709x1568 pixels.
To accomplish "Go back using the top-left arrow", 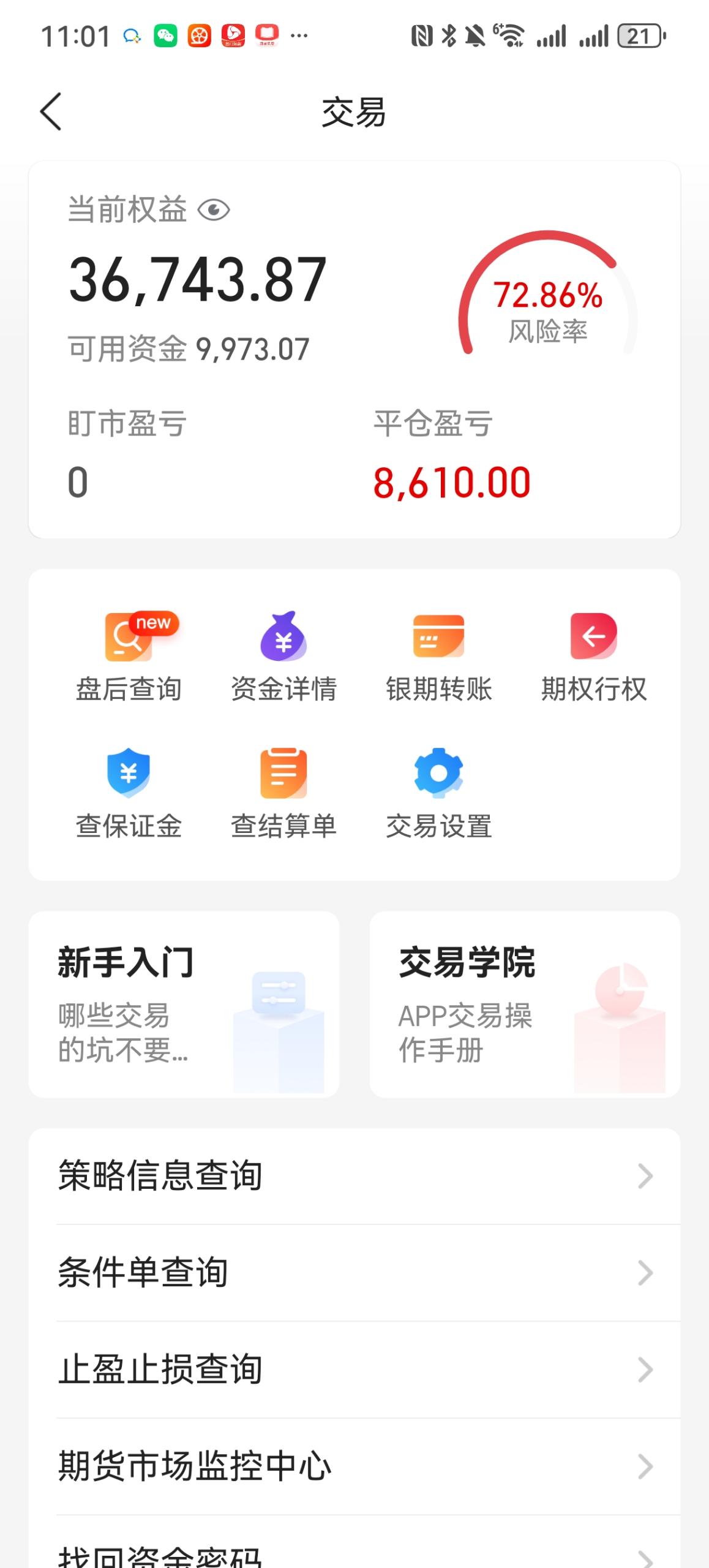I will 51,111.
